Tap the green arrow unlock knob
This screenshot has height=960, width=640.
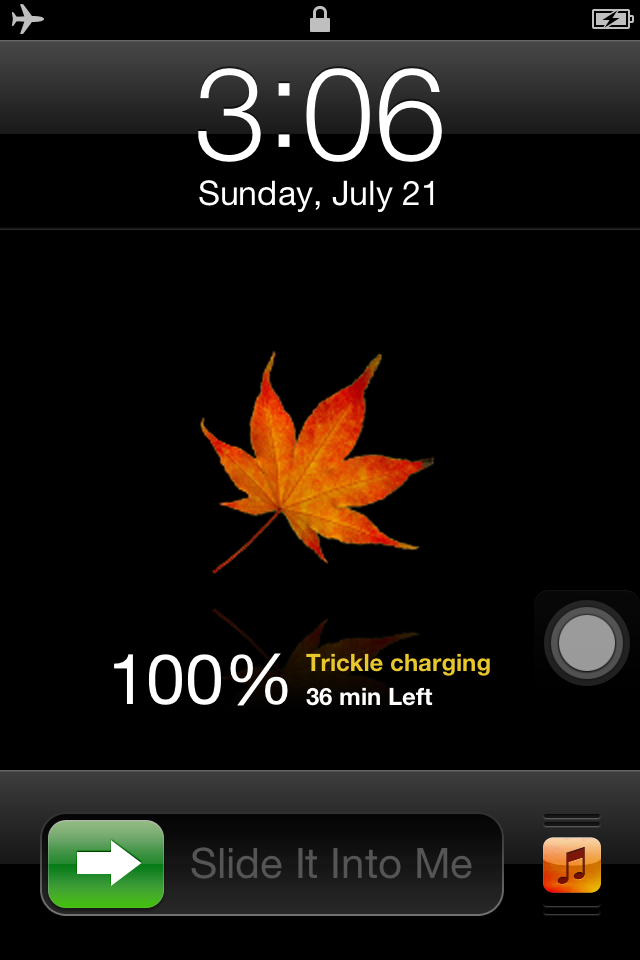click(x=106, y=864)
